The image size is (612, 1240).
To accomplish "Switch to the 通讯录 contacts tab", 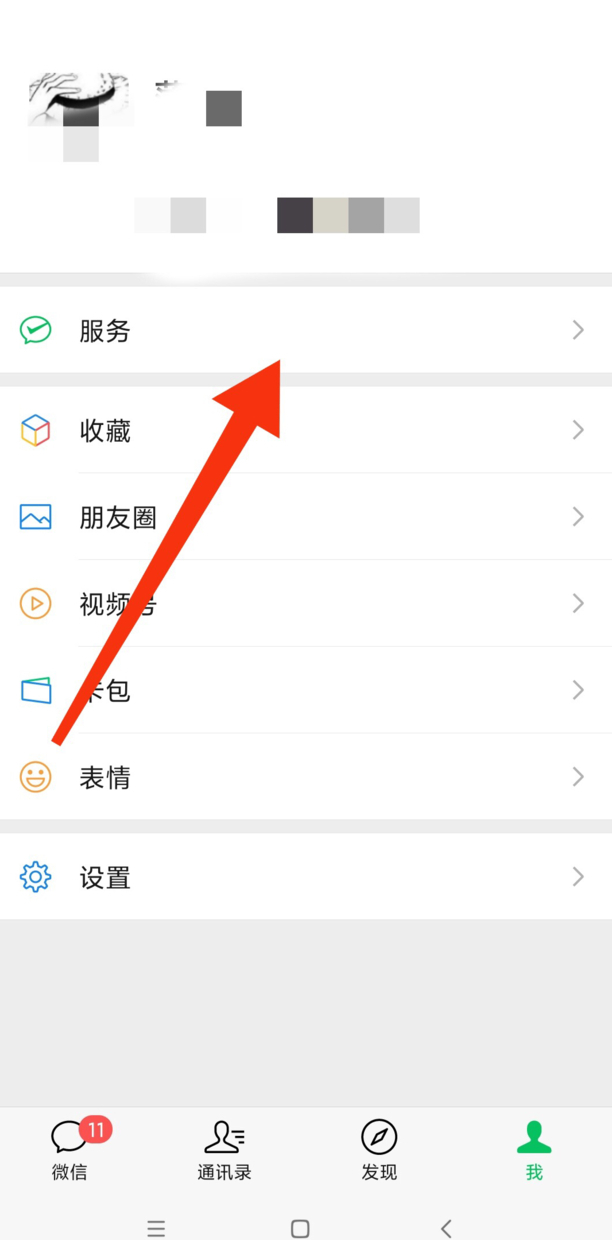I will coord(224,1150).
